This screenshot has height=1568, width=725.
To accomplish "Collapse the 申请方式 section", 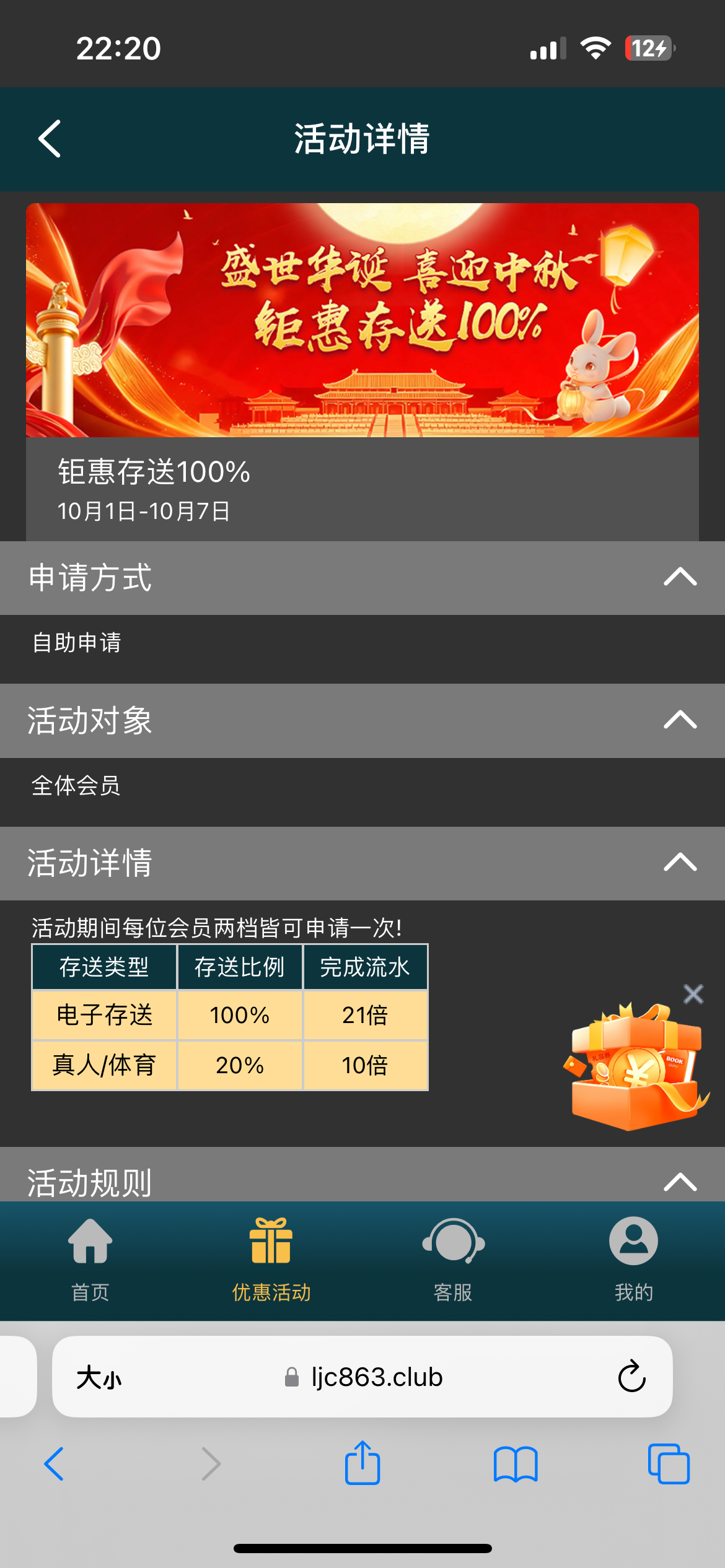I will coord(680,577).
